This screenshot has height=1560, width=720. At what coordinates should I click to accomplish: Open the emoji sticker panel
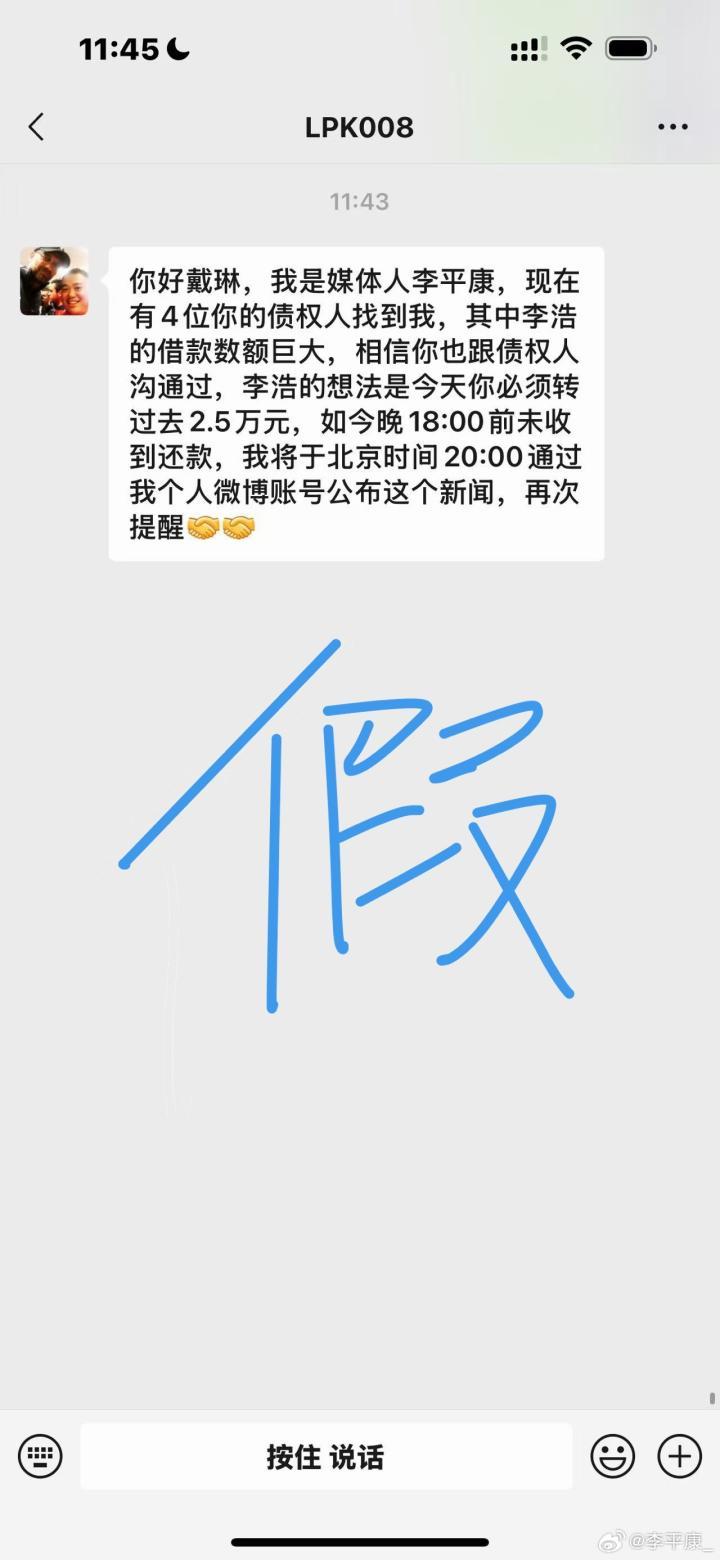613,1456
